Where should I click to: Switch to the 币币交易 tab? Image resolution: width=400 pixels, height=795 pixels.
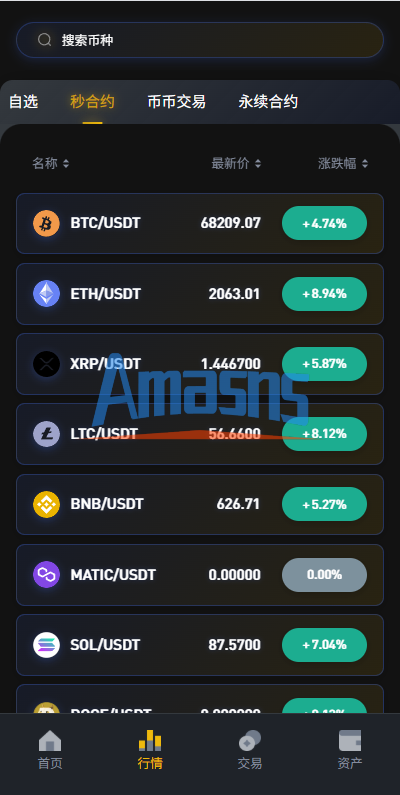tap(176, 102)
